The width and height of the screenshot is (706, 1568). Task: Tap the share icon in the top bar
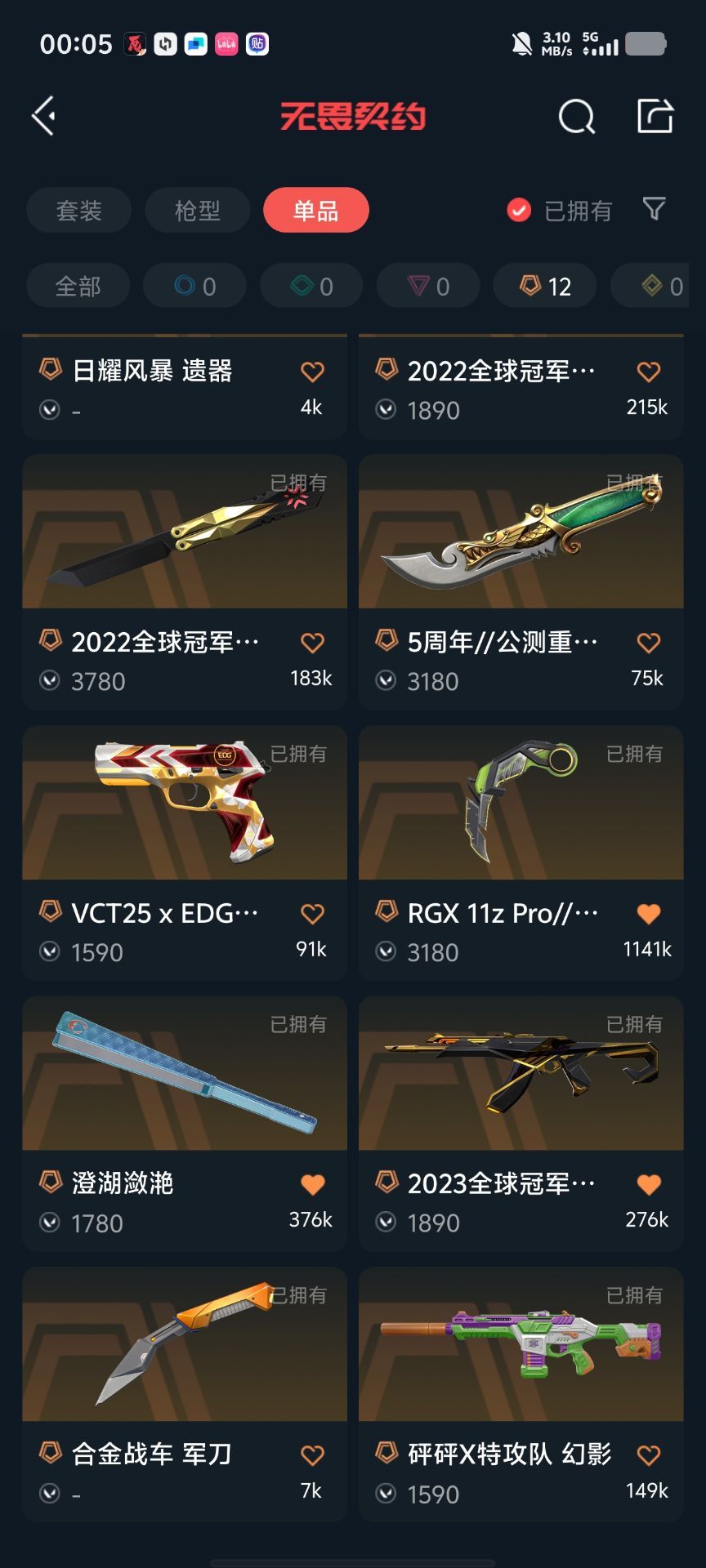point(655,116)
